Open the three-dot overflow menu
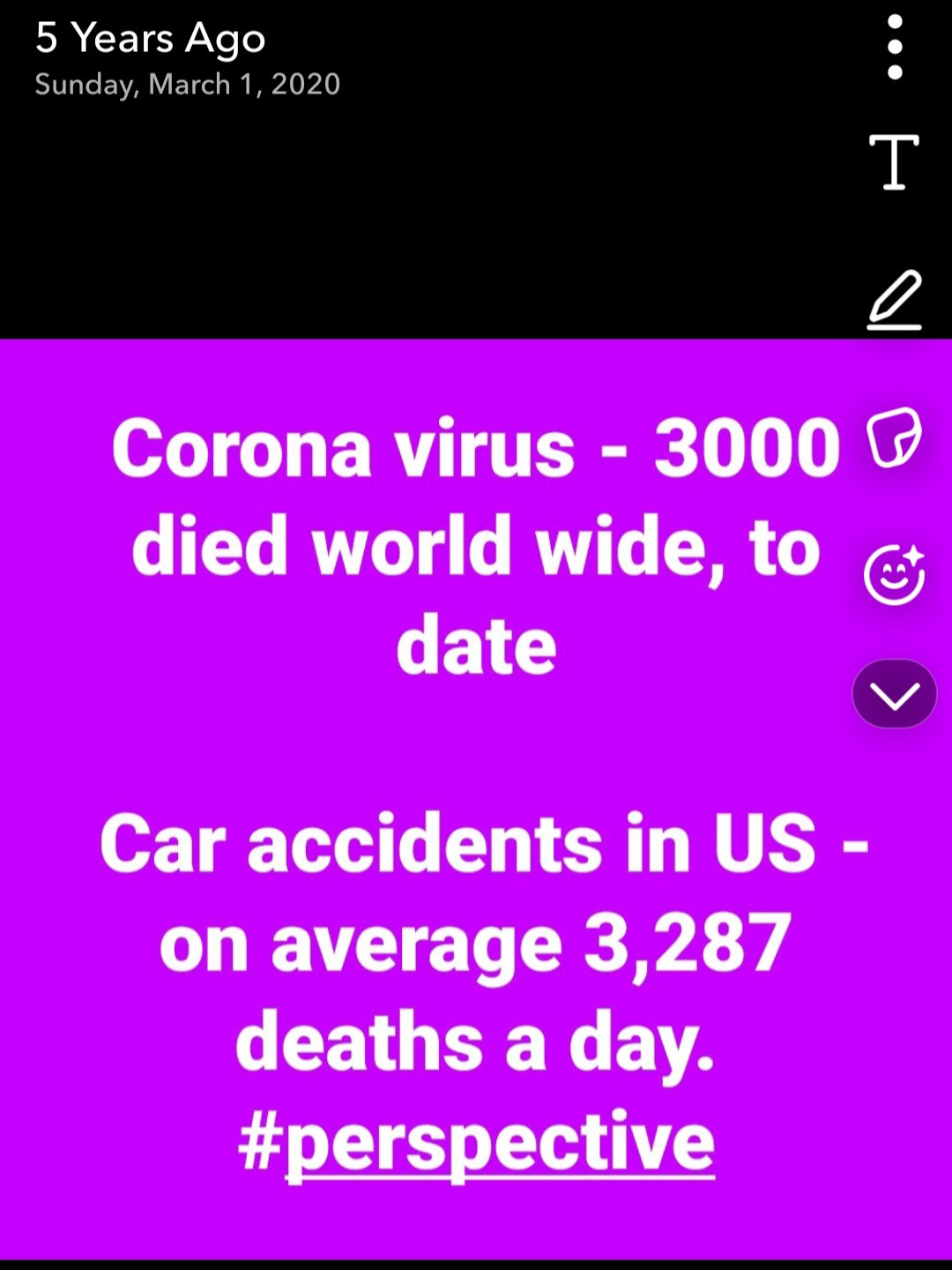This screenshot has width=952, height=1270. [895, 48]
